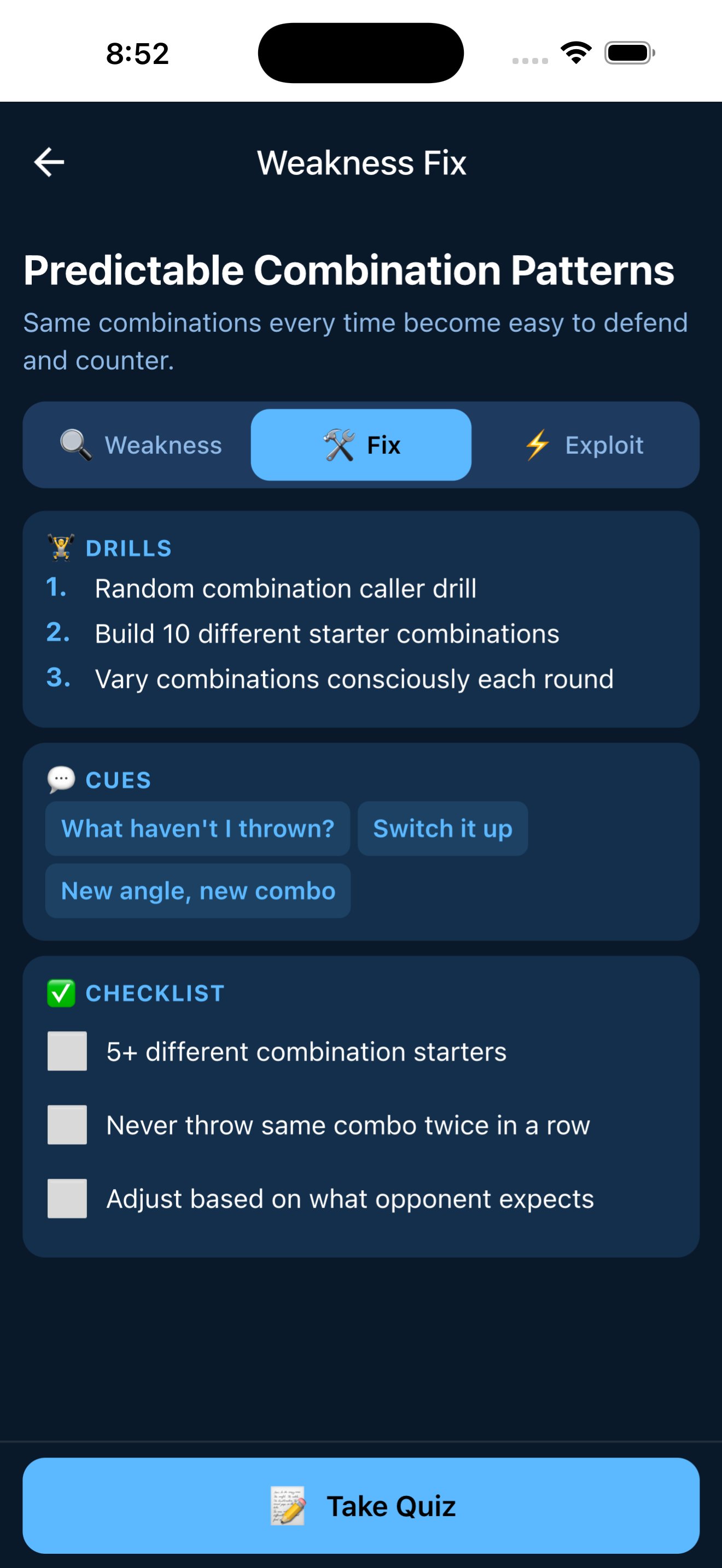Tap the "Switch it up" cue chip
Image resolution: width=722 pixels, height=1568 pixels.
tap(442, 828)
